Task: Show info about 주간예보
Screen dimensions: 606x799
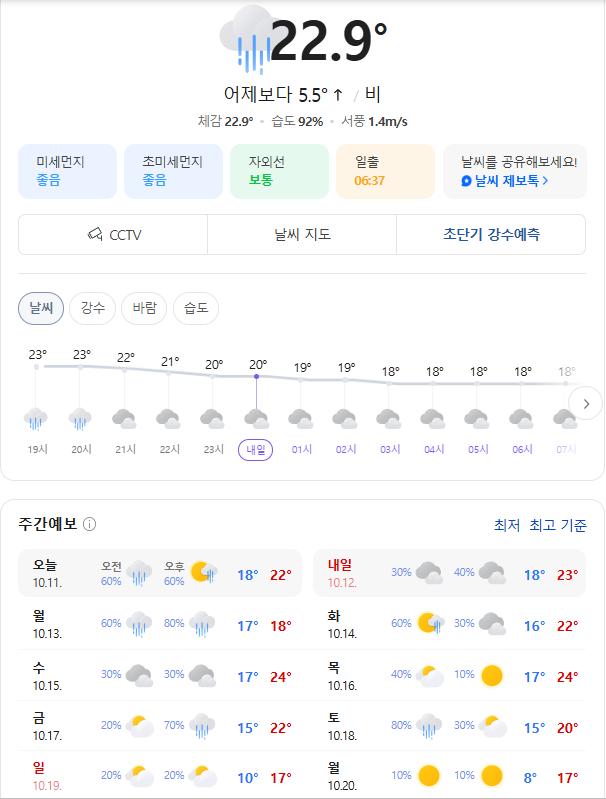Action: tap(90, 525)
